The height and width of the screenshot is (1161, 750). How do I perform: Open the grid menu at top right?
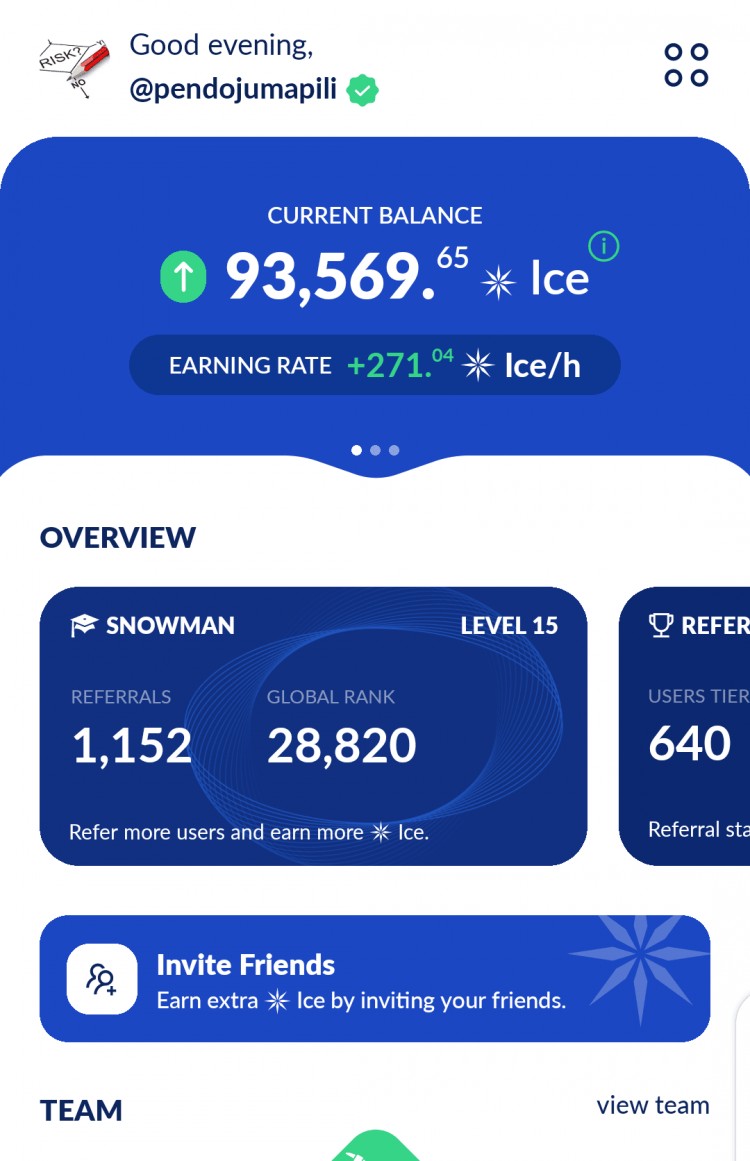[684, 67]
